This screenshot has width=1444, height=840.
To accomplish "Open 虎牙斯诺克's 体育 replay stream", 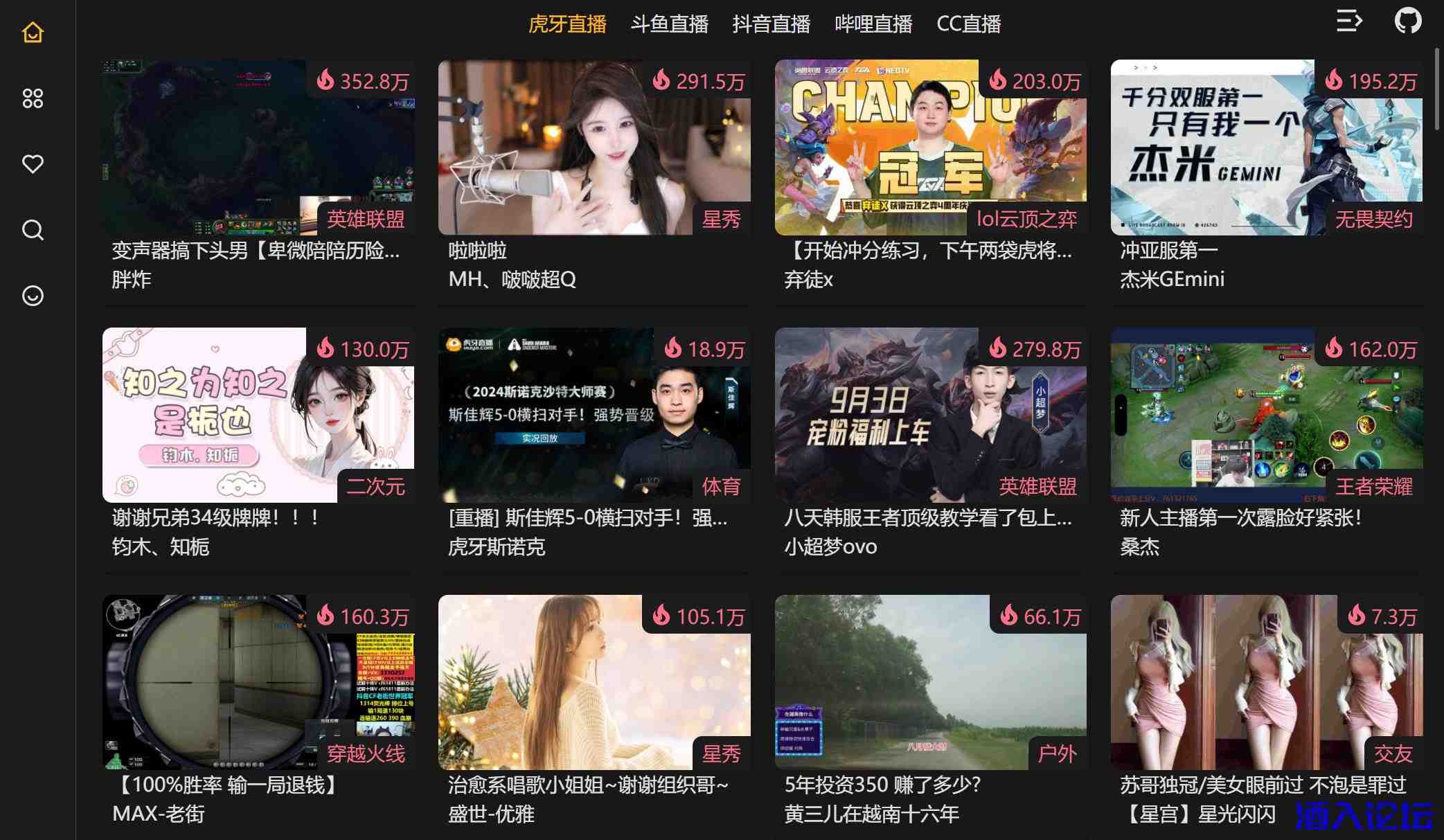I will tap(594, 415).
